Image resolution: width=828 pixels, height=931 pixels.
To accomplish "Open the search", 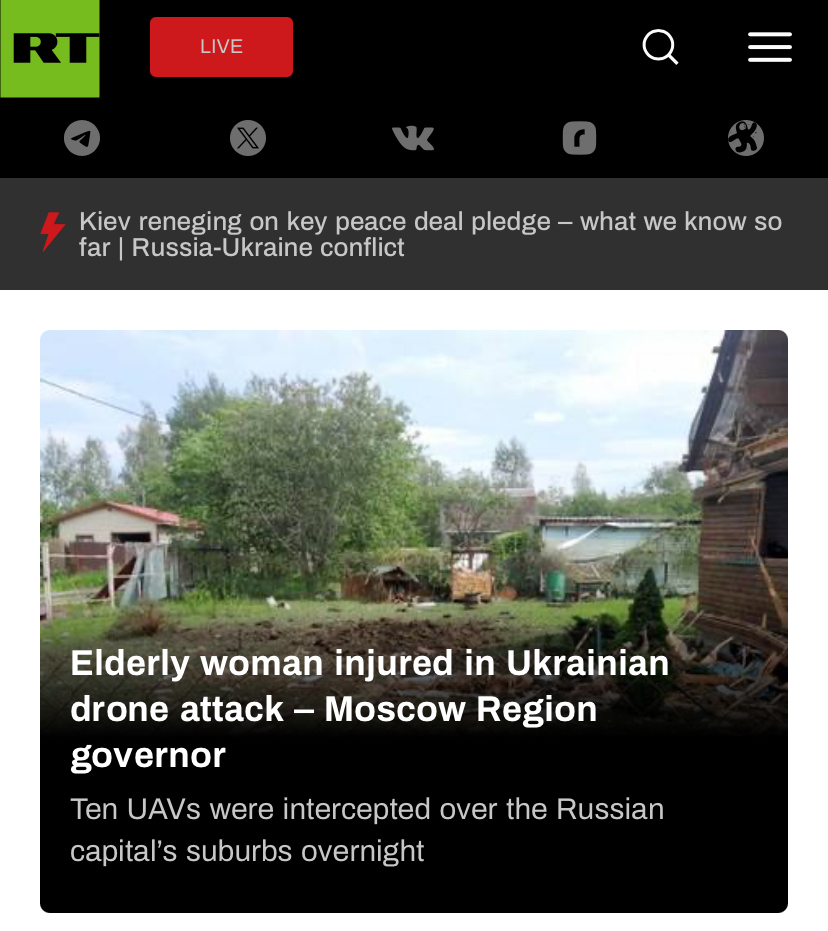I will (x=660, y=47).
